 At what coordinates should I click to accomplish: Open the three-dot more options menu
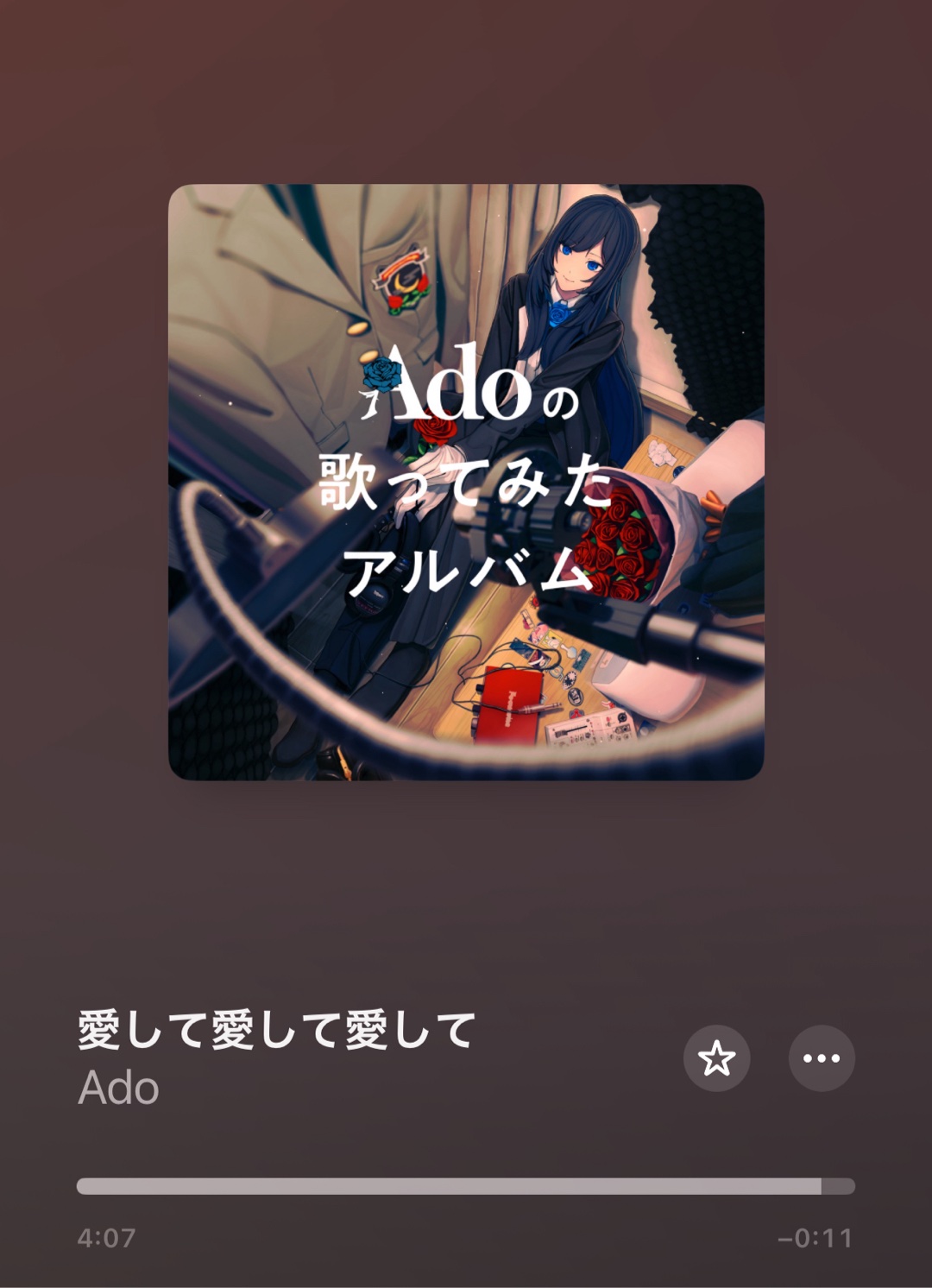822,1058
